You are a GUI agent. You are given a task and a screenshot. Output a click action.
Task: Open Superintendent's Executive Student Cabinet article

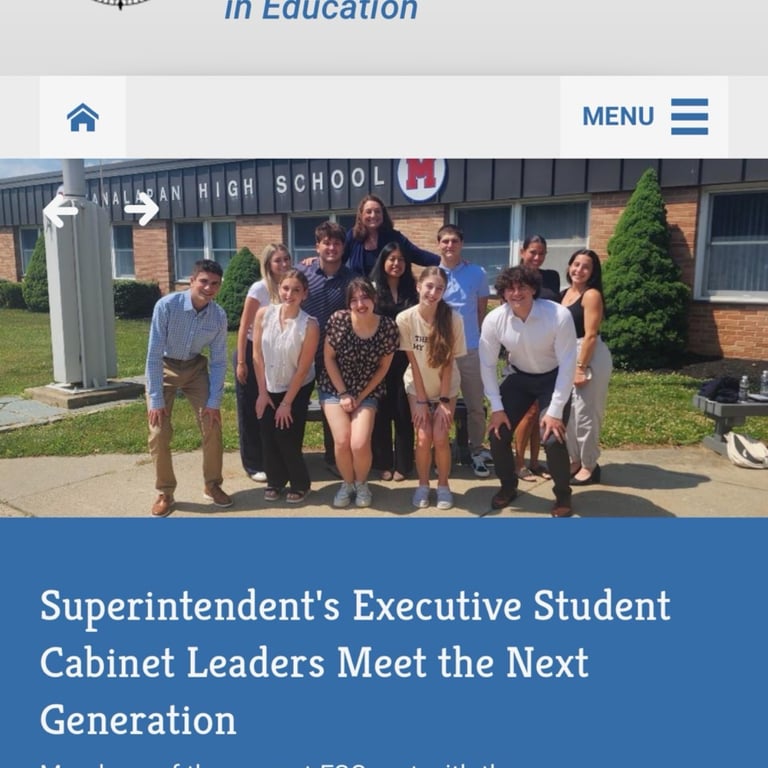355,662
